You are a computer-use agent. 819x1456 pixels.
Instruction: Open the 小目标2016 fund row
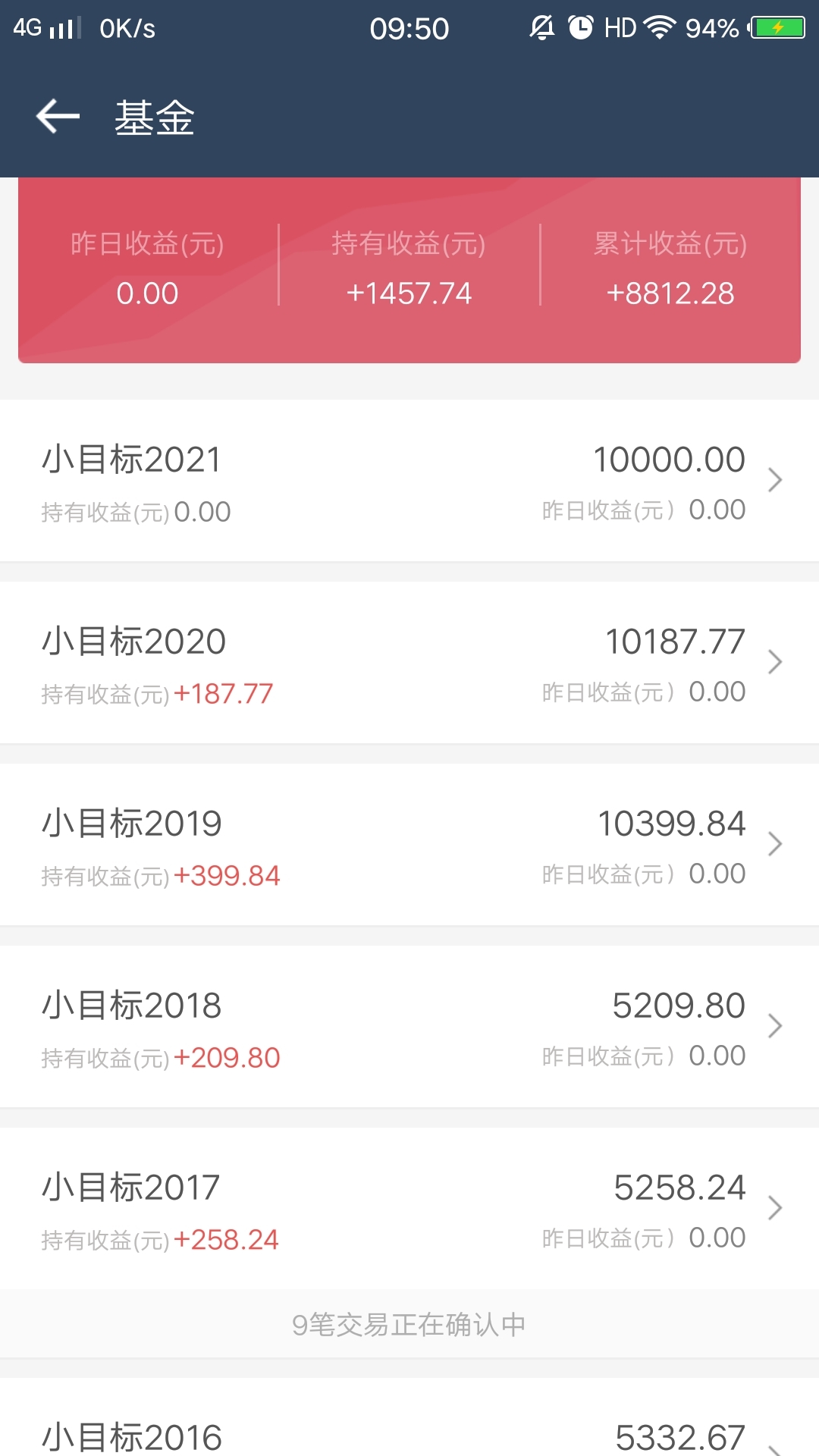(409, 1417)
